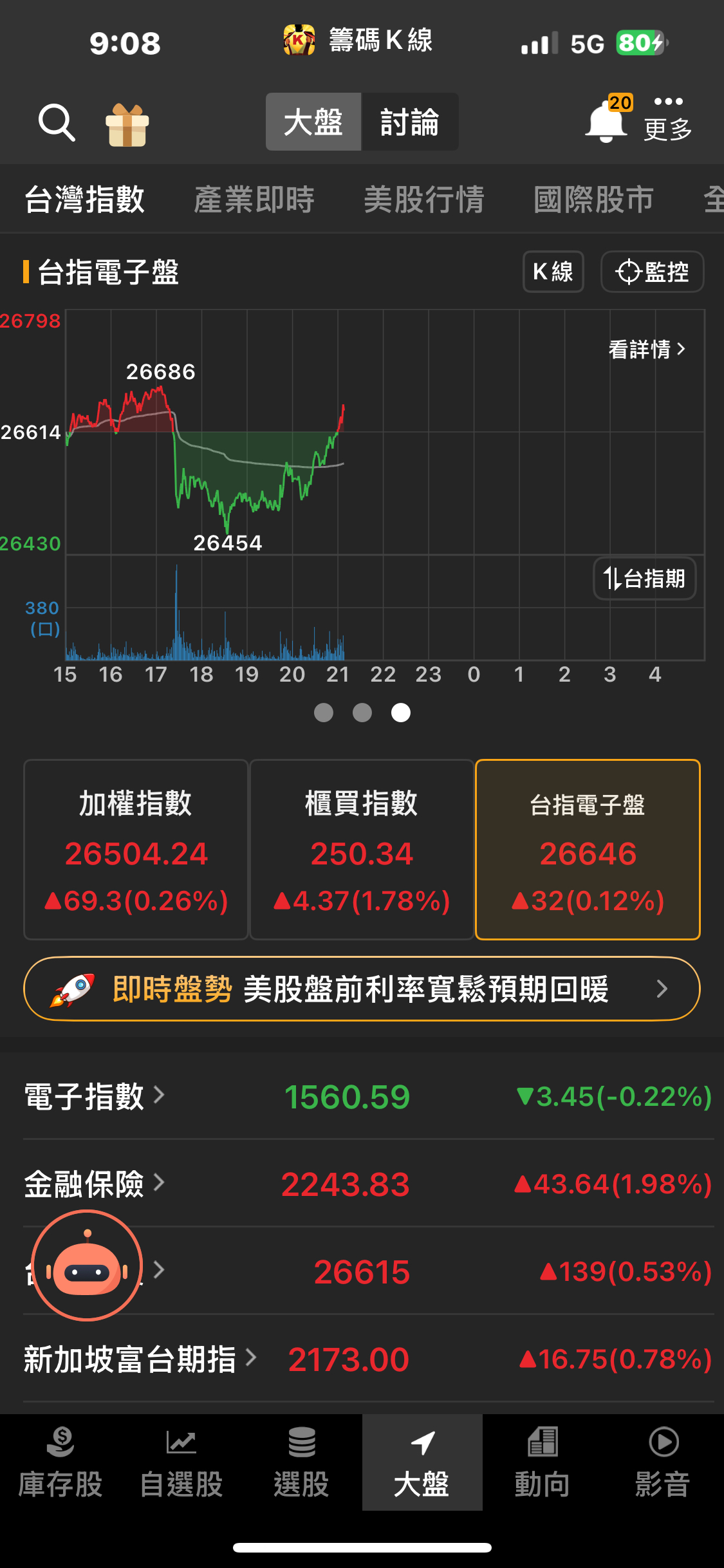The width and height of the screenshot is (724, 1568).
Task: Toggle 台指期 volume overlay on chart
Action: coord(644,579)
